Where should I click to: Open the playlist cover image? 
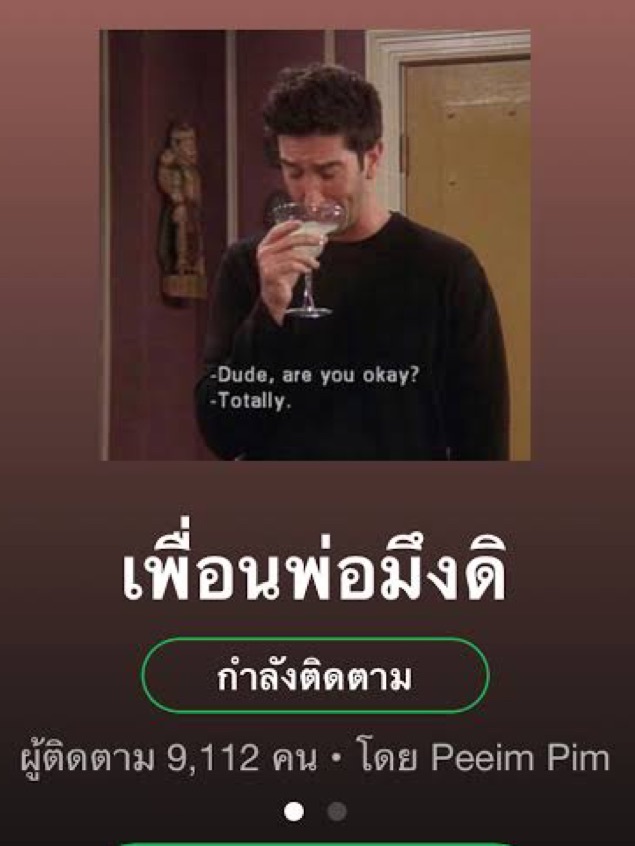pos(315,245)
